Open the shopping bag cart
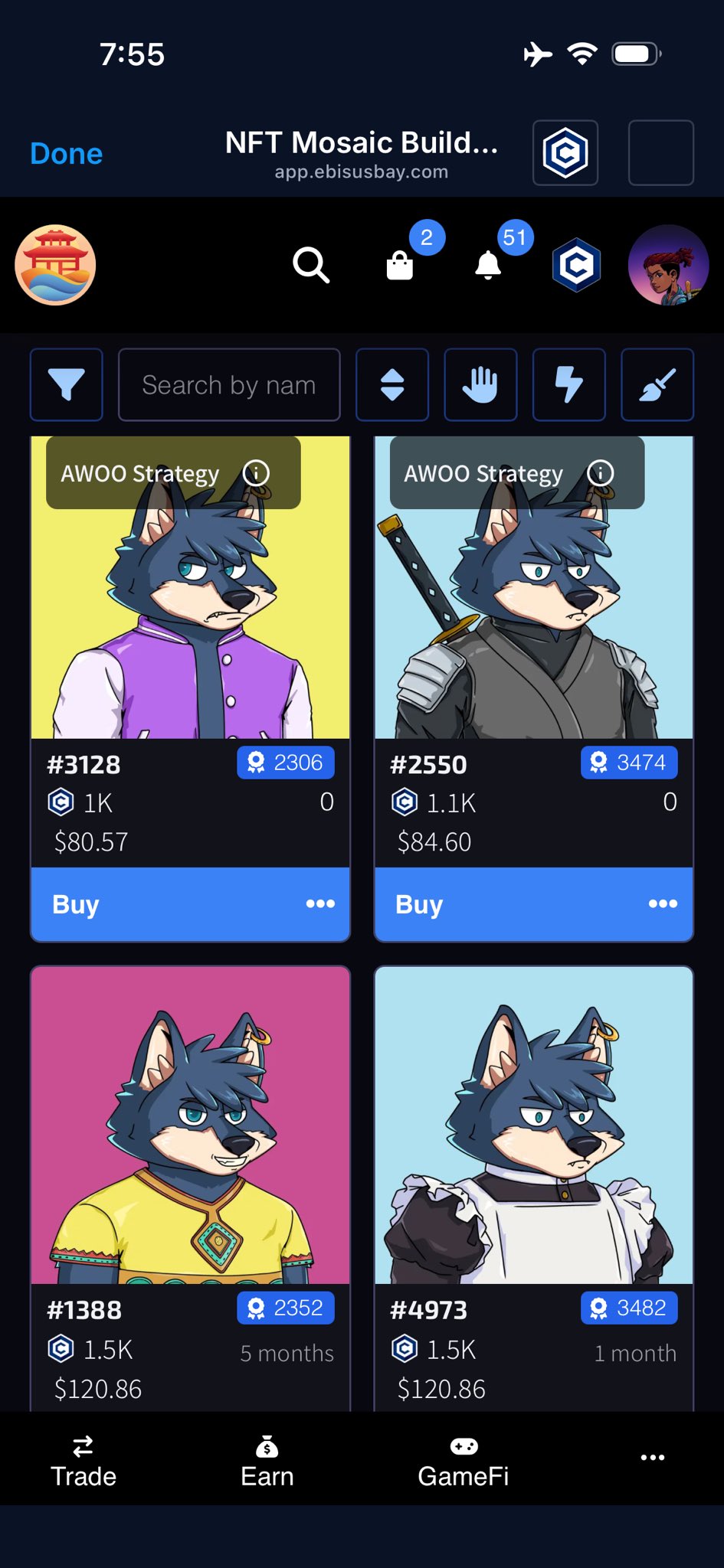Viewport: 724px width, 1568px height. click(x=400, y=266)
